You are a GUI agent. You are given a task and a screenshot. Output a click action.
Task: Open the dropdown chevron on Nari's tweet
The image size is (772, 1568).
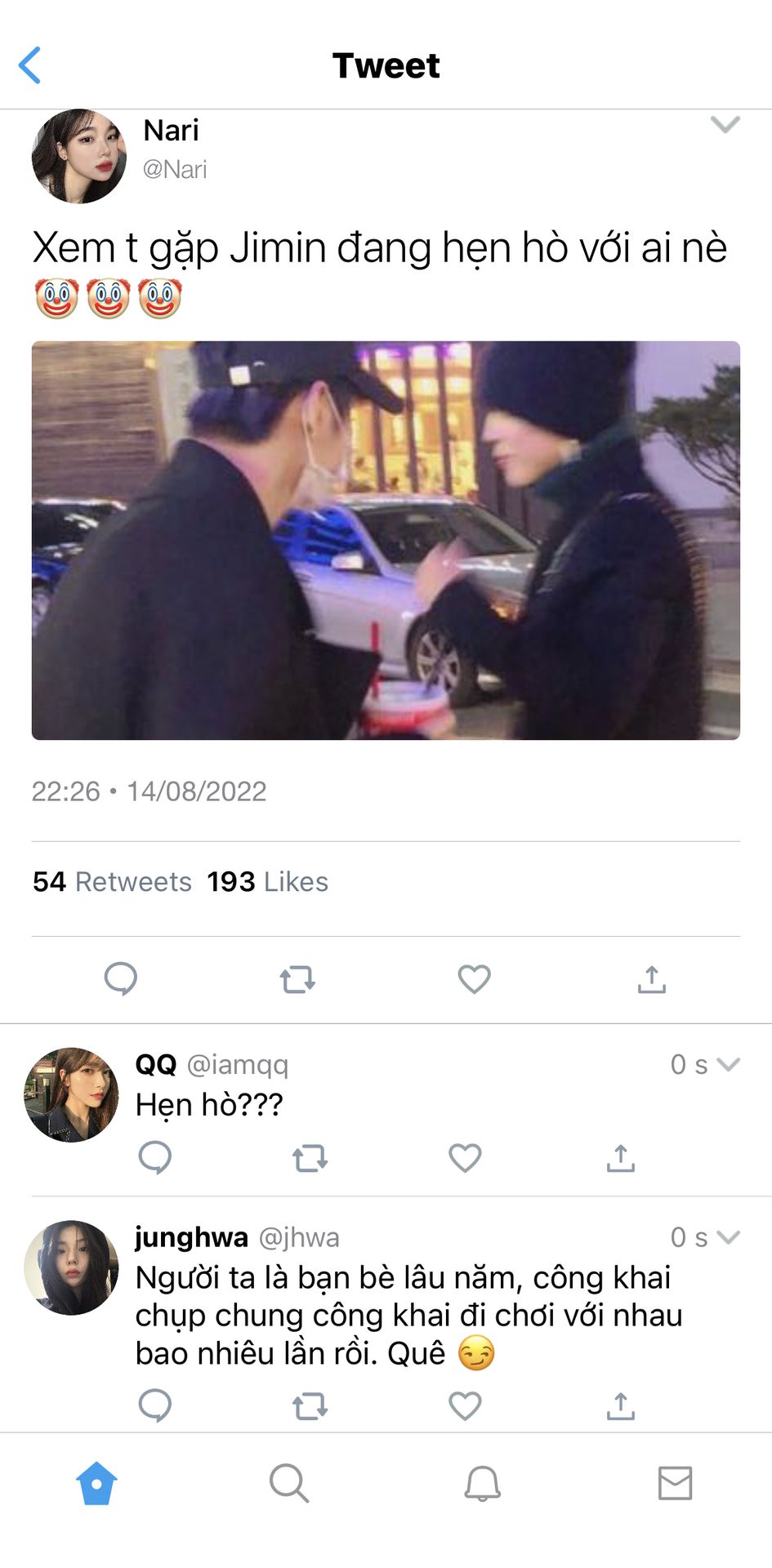click(725, 125)
